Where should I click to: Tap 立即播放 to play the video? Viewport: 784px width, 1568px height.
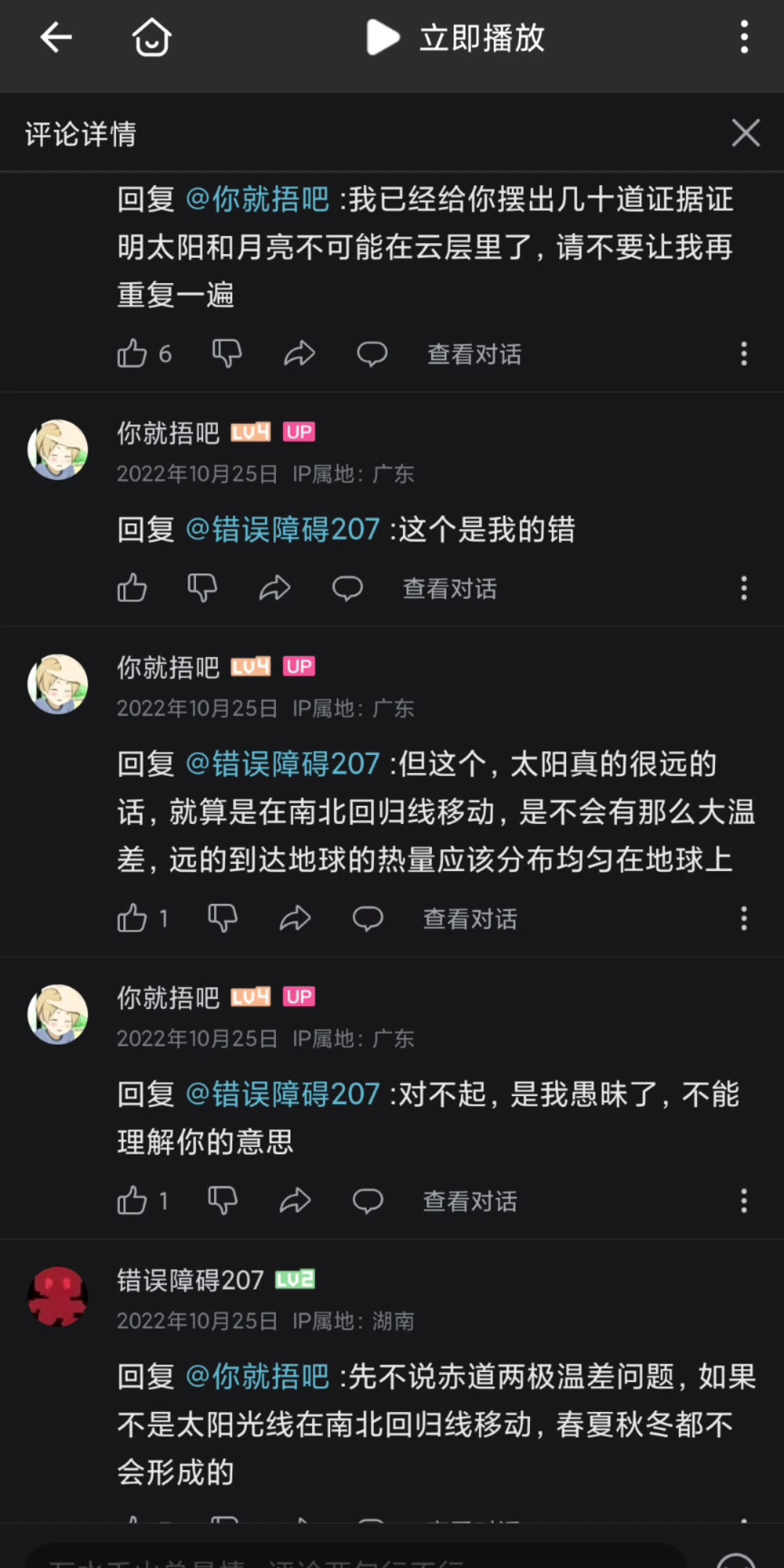(x=456, y=37)
